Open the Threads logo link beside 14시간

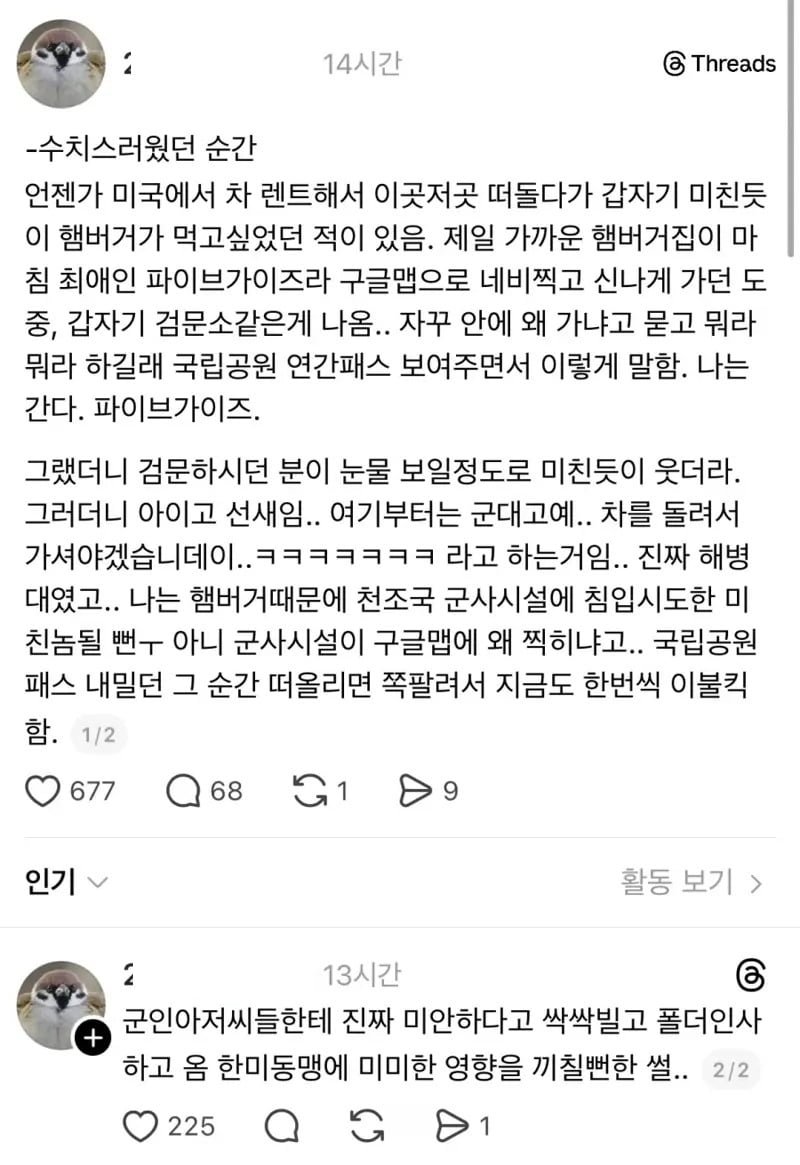(720, 64)
